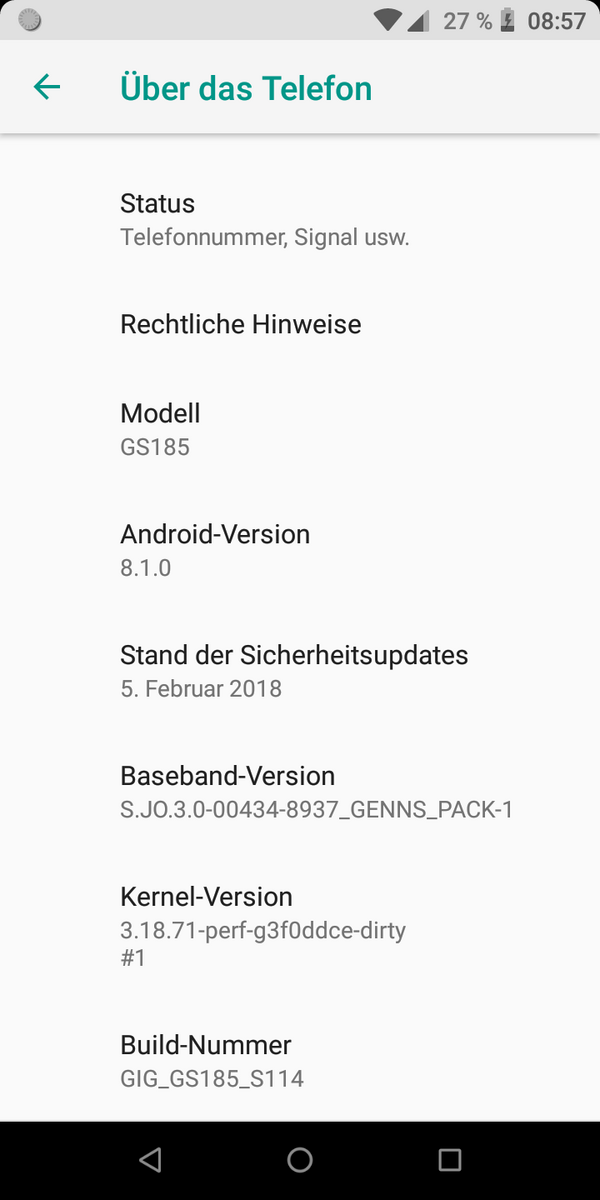Tap the Kernel-Version row
The width and height of the screenshot is (600, 1200).
click(300, 926)
